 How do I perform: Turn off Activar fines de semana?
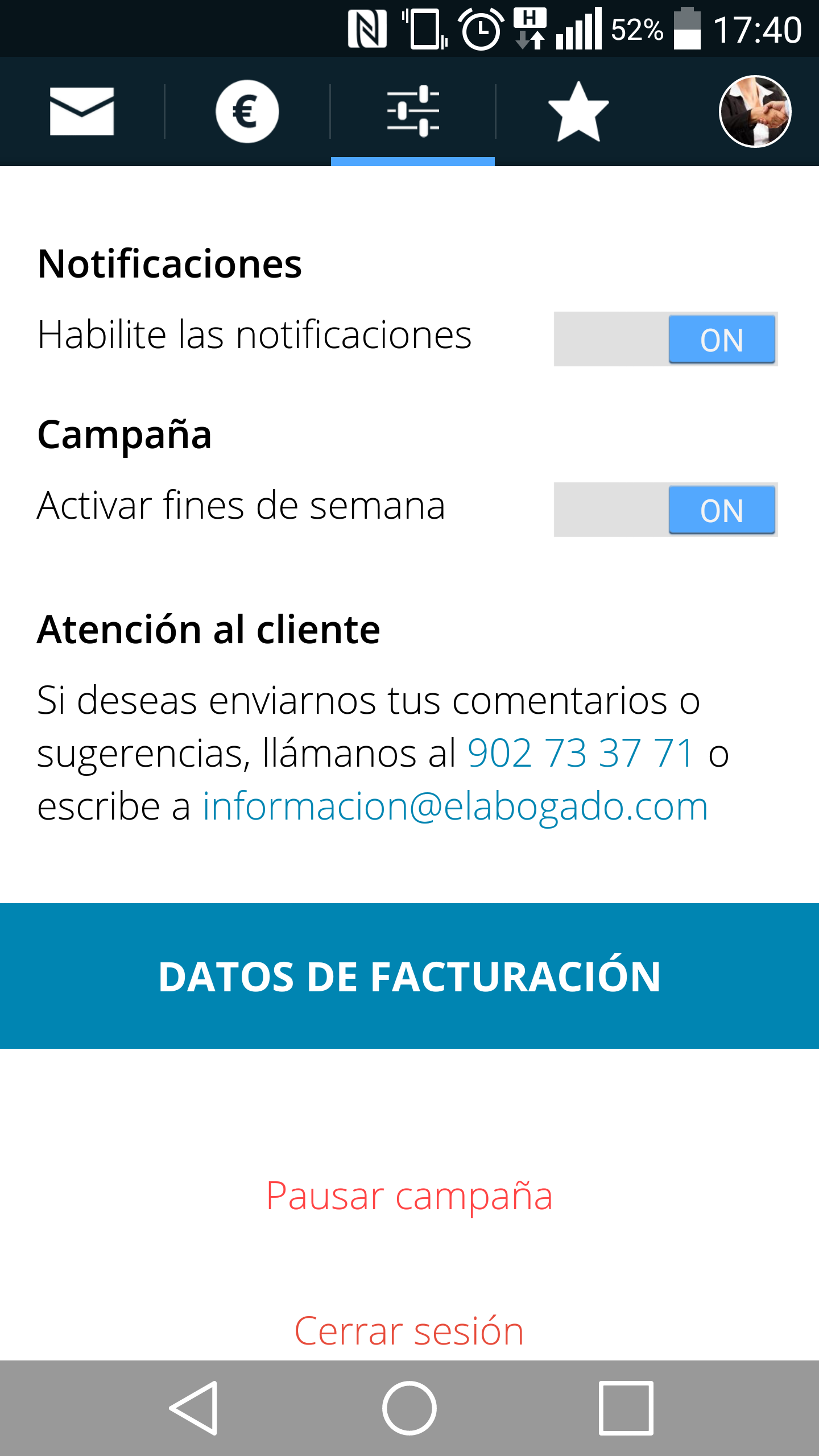click(x=665, y=510)
